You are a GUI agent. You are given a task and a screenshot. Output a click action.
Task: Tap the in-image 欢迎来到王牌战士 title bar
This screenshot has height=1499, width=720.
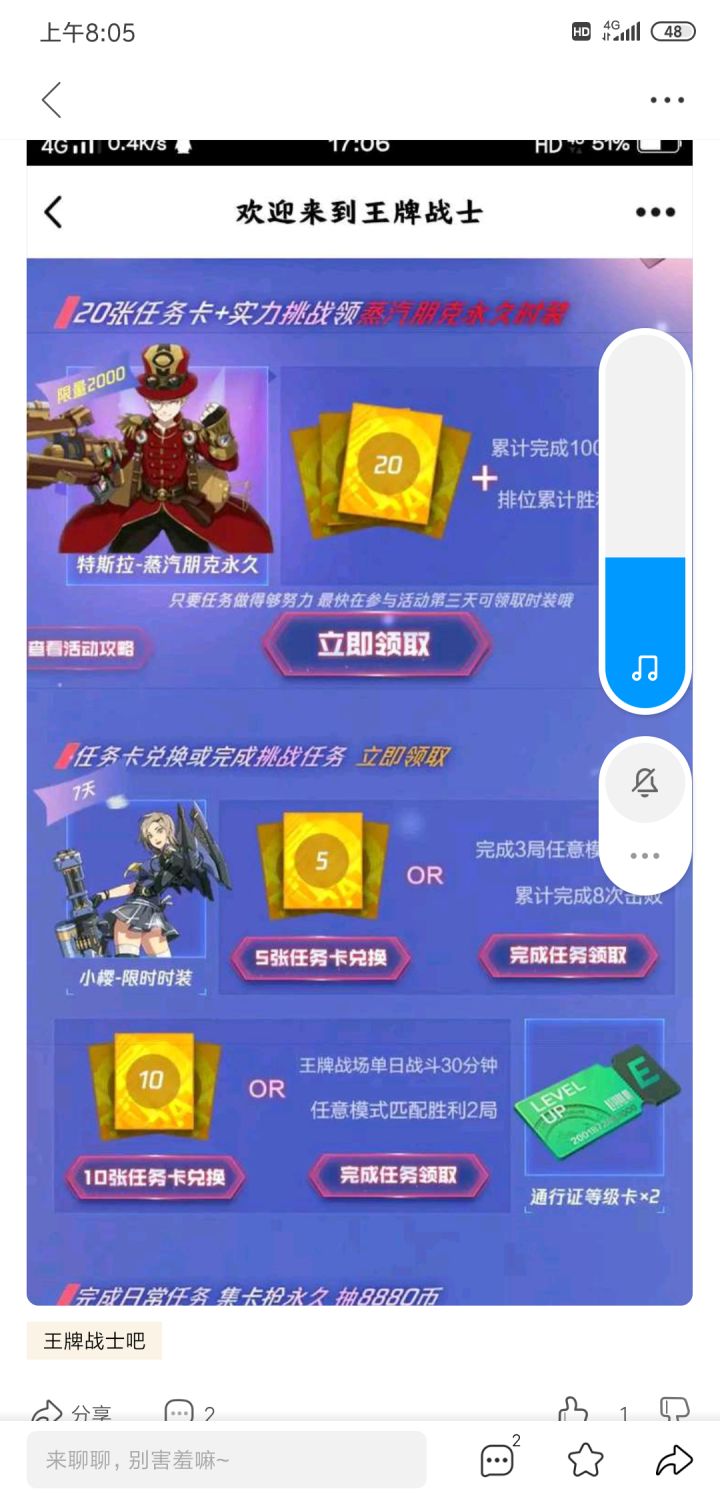tap(360, 213)
